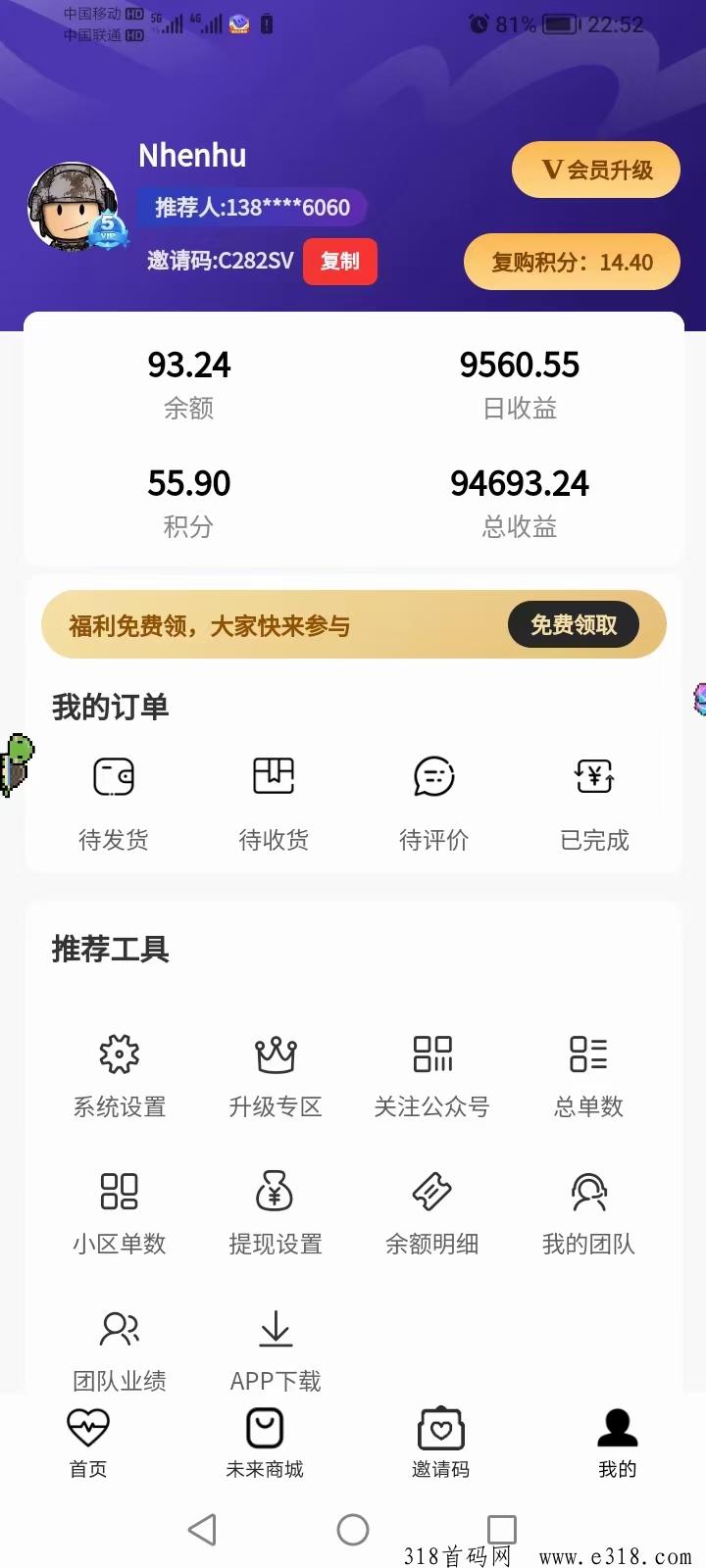706x1568 pixels.
Task: Open 团队业绩
Action: [120, 1349]
